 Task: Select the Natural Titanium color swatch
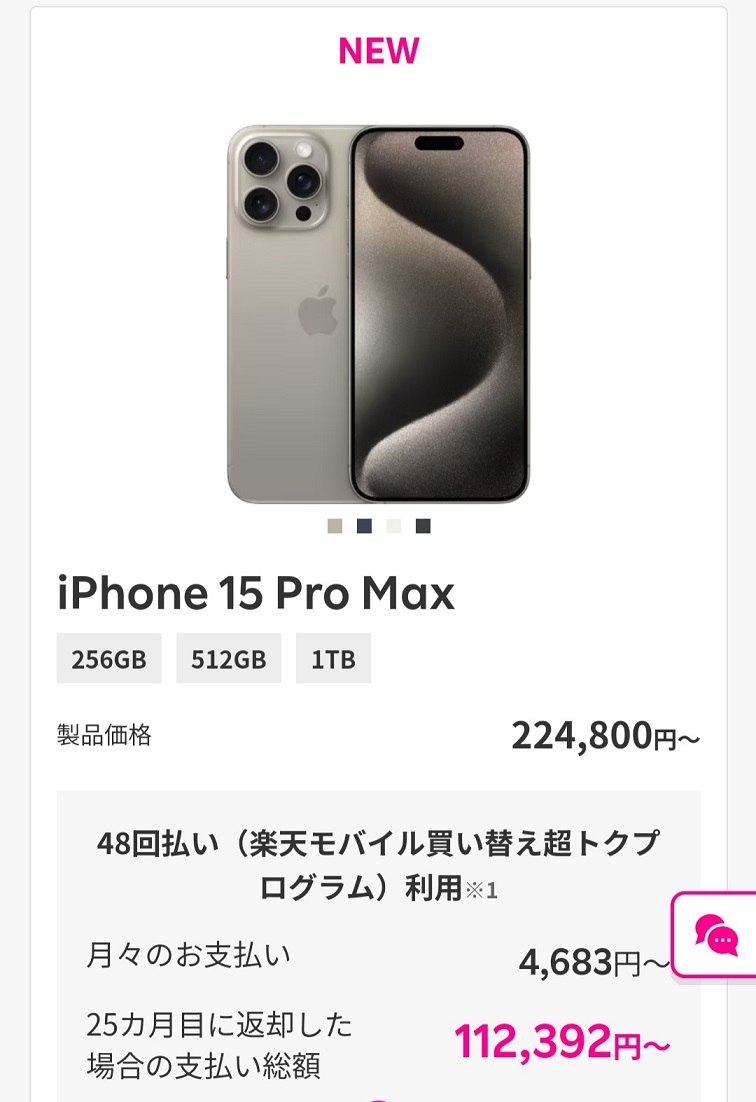(x=335, y=526)
